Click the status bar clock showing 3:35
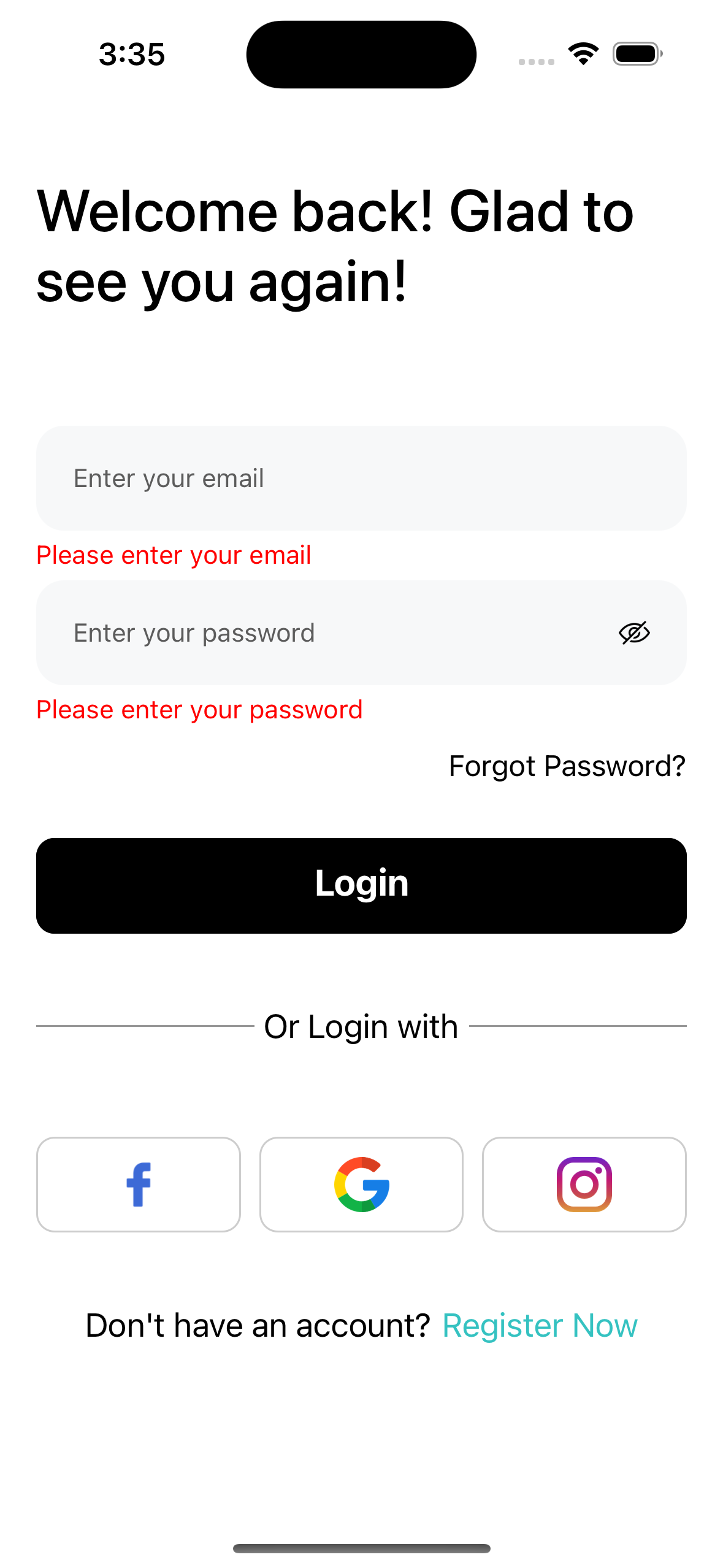The height and width of the screenshot is (1568, 723). [132, 54]
